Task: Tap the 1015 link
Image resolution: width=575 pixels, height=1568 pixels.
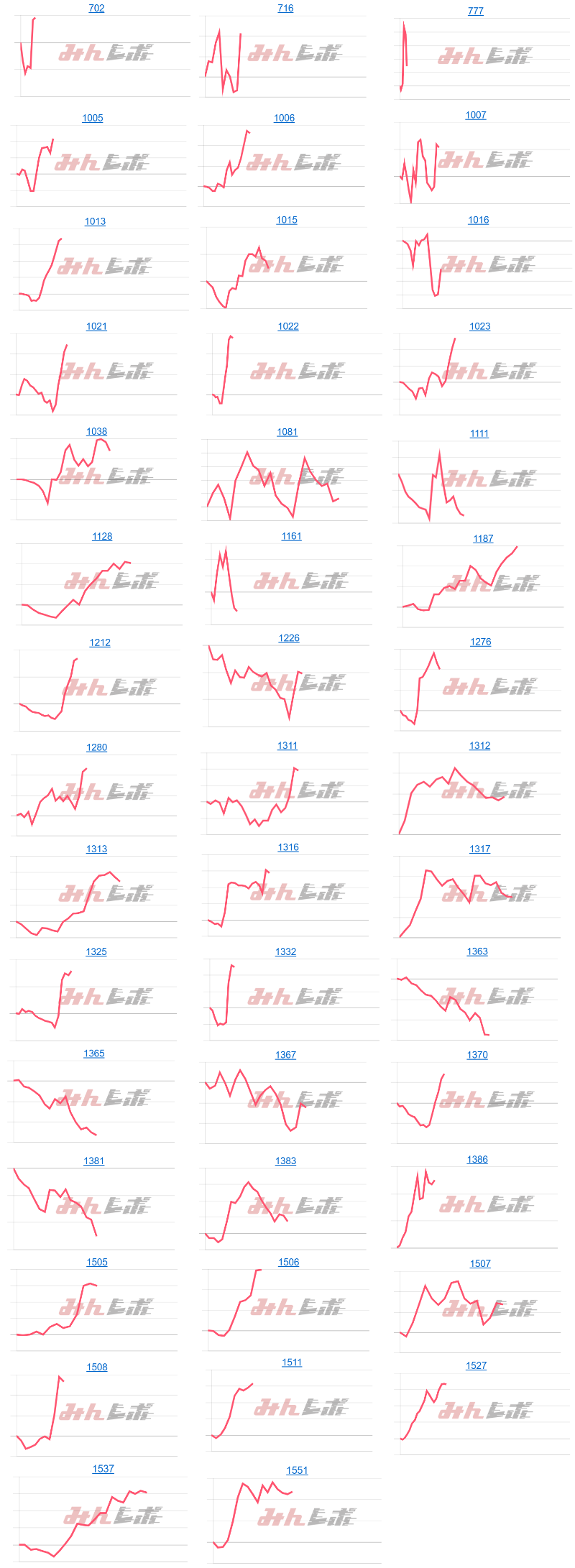Action: tap(286, 221)
